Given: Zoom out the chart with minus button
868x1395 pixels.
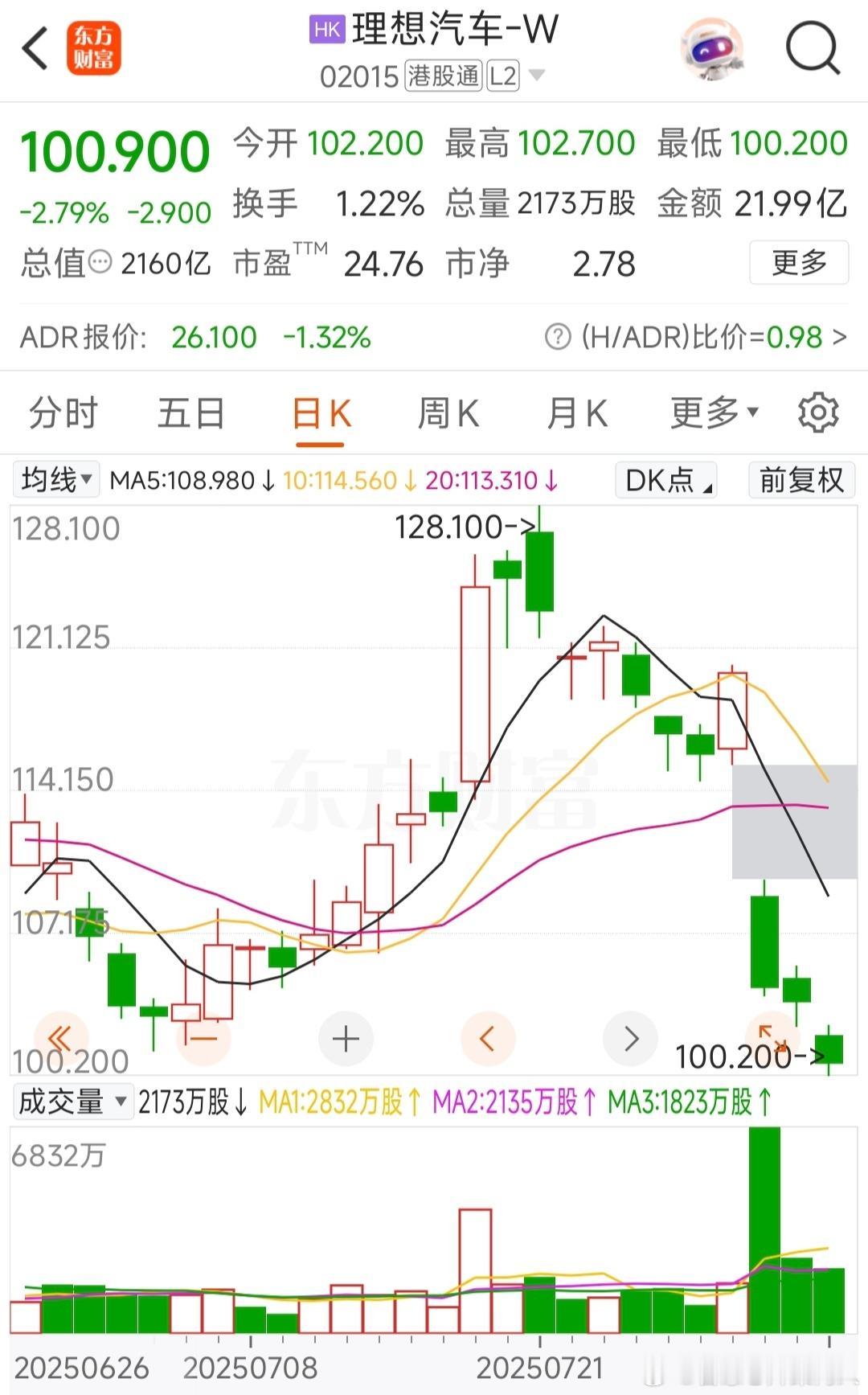Looking at the screenshot, I should [203, 1039].
